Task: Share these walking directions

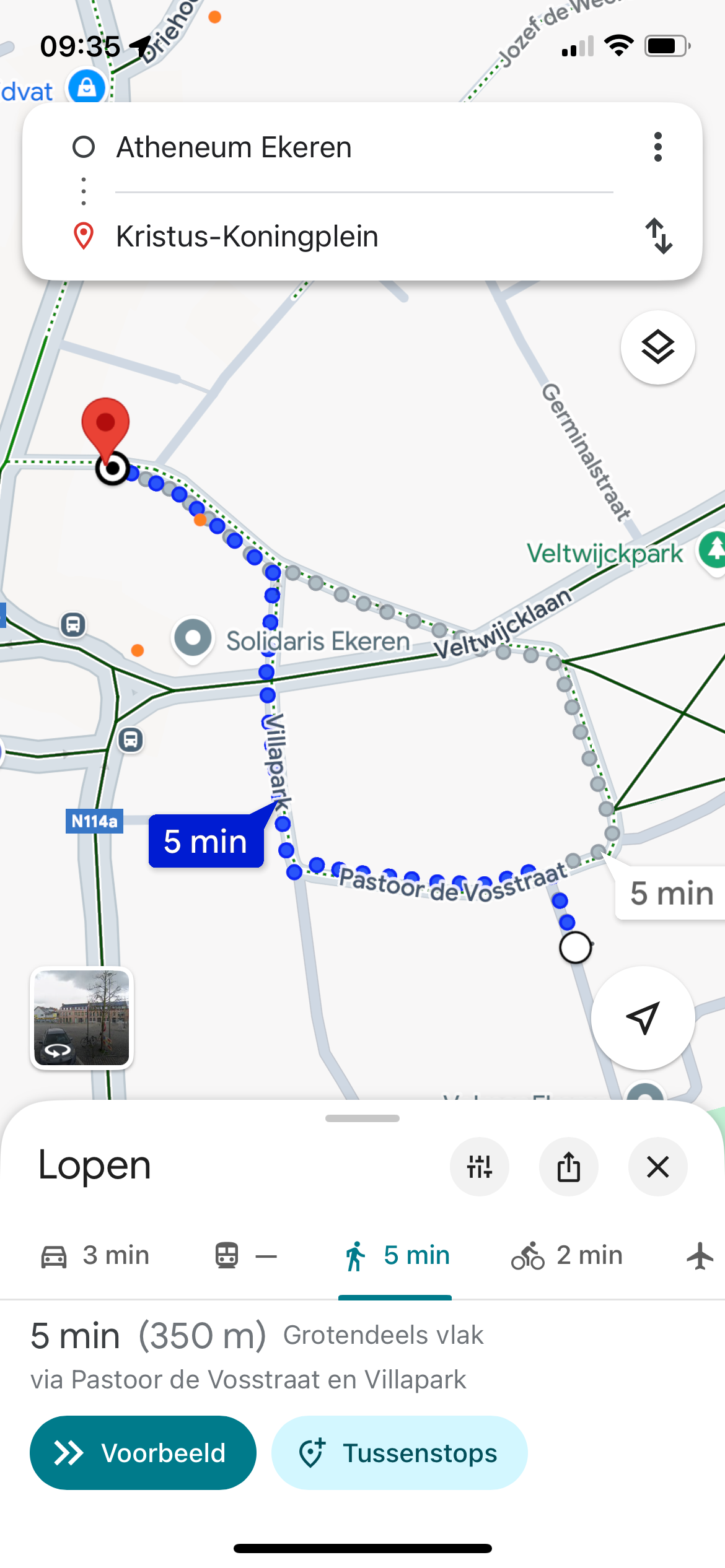Action: pyautogui.click(x=569, y=1167)
